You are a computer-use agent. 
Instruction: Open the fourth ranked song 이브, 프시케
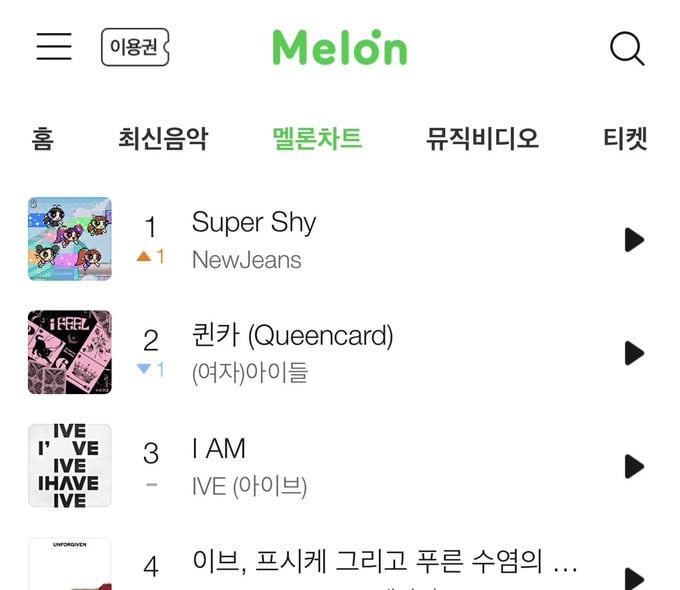(385, 563)
